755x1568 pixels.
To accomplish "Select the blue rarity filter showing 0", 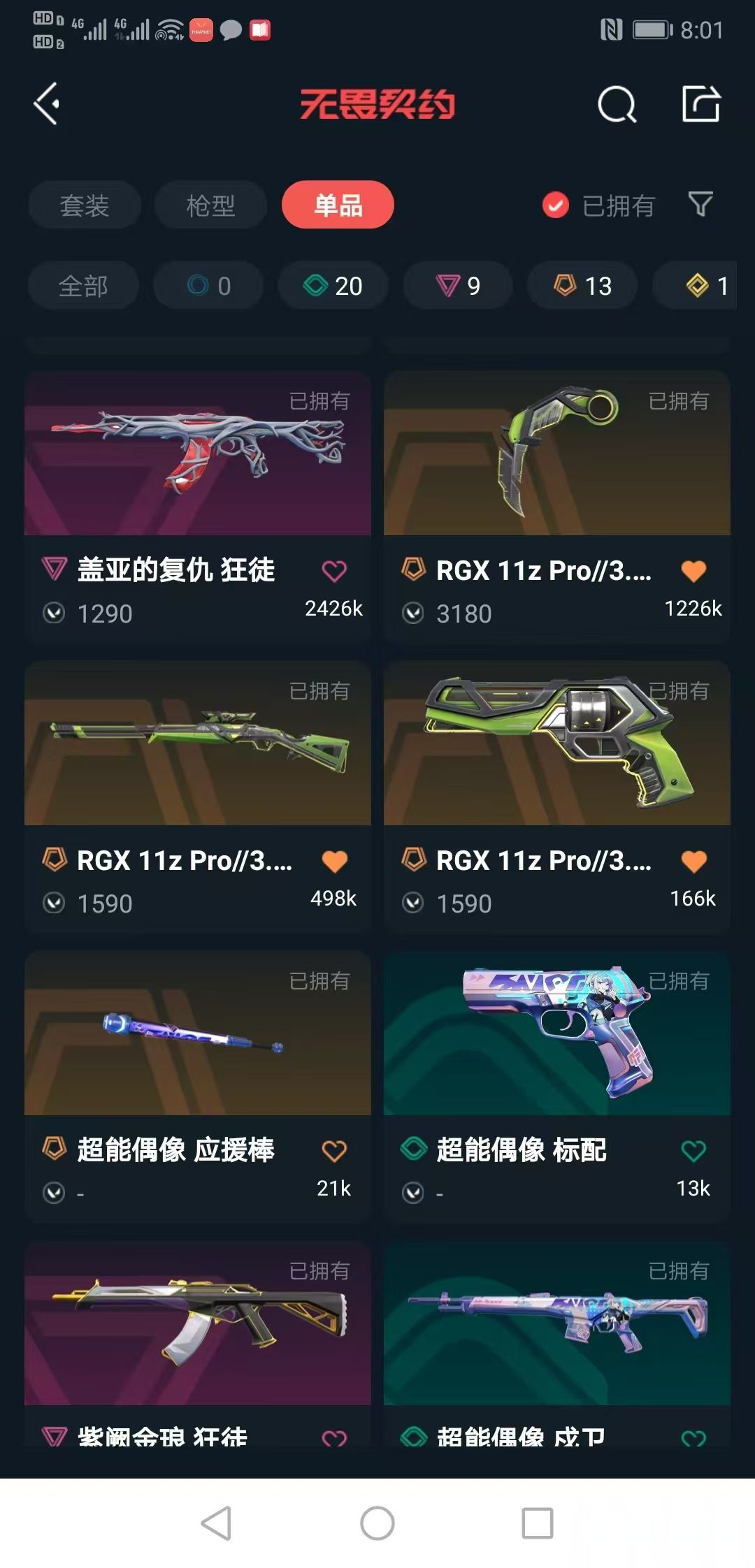I will [207, 286].
